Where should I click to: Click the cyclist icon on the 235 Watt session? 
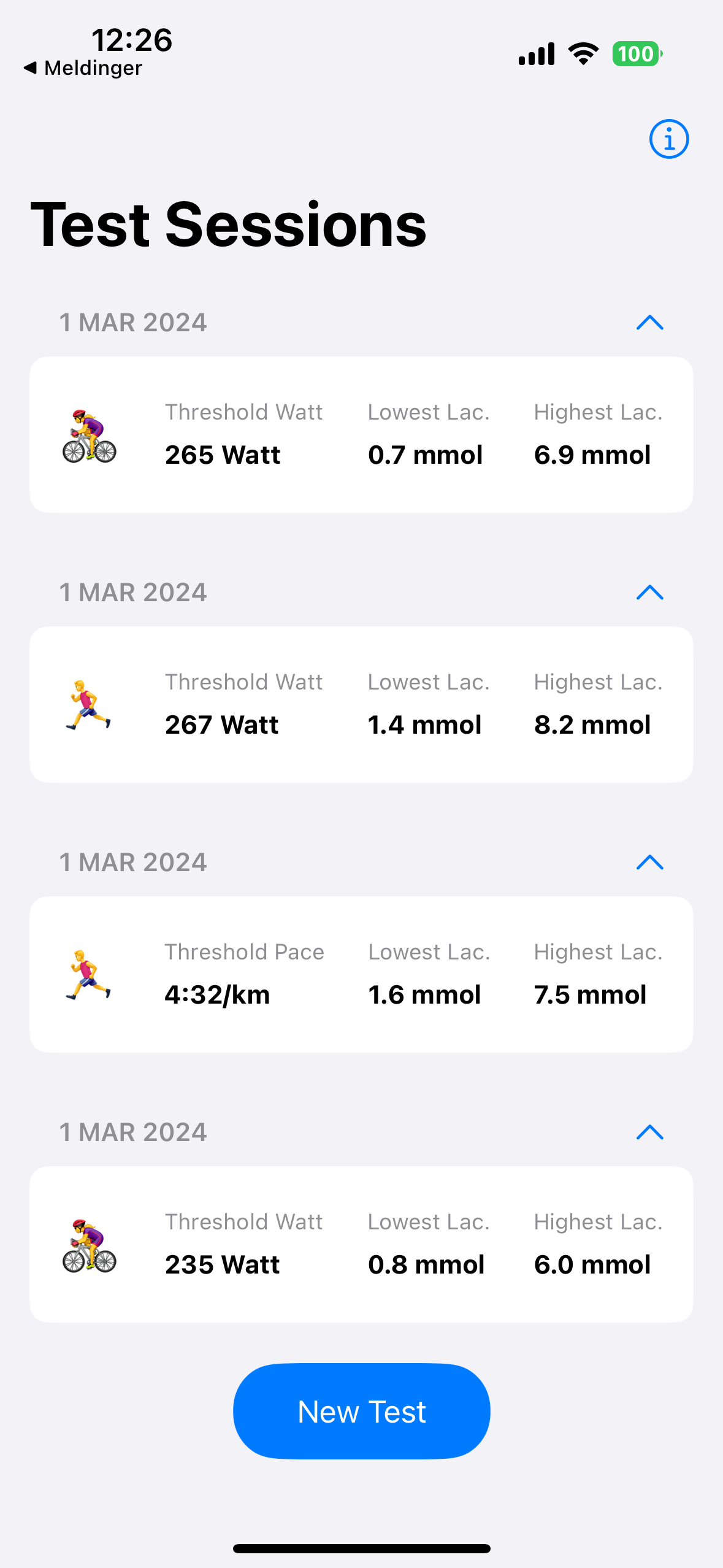tap(90, 1244)
